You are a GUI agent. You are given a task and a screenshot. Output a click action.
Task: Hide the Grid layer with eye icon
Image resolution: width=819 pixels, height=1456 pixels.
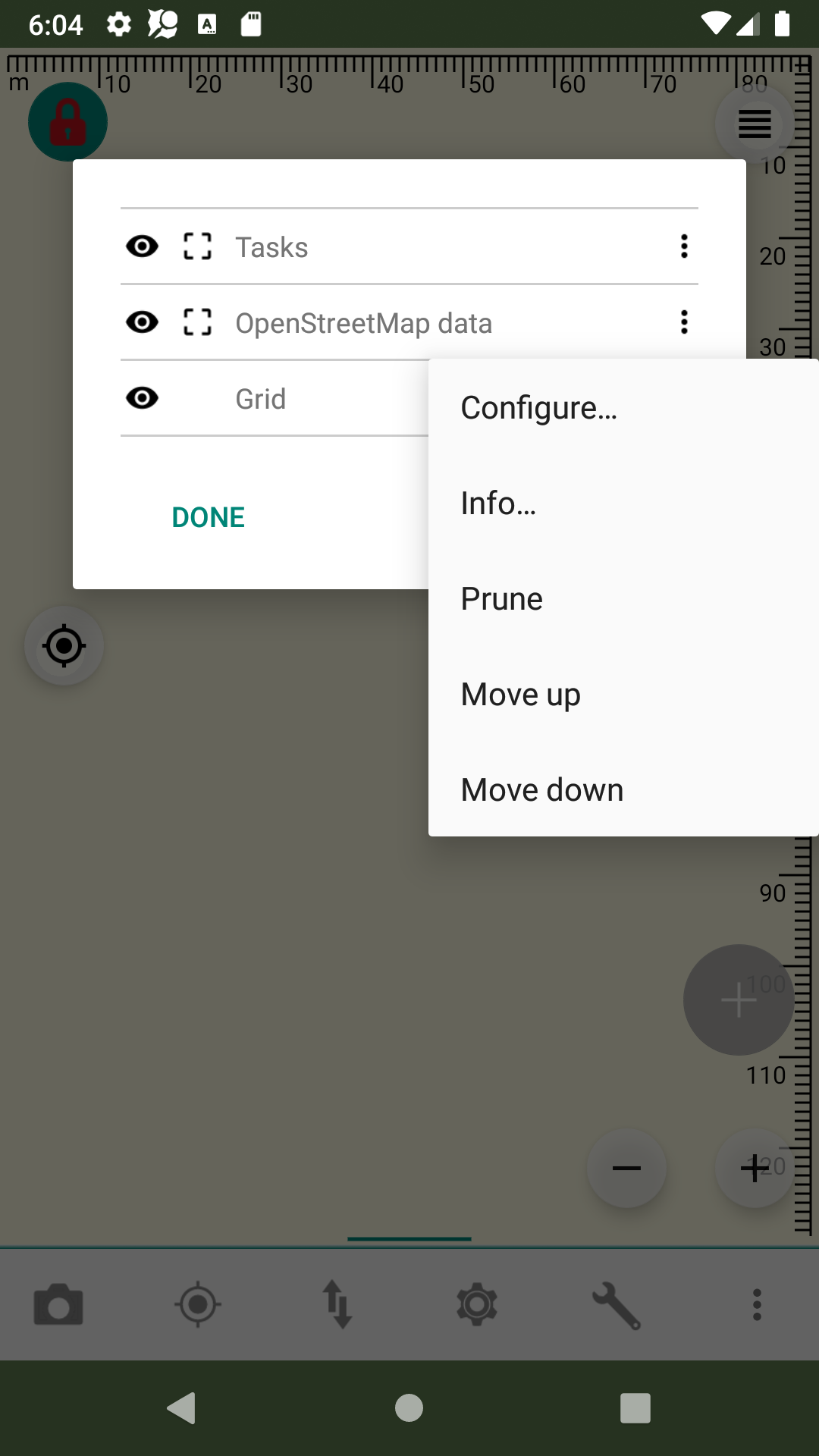click(x=143, y=398)
